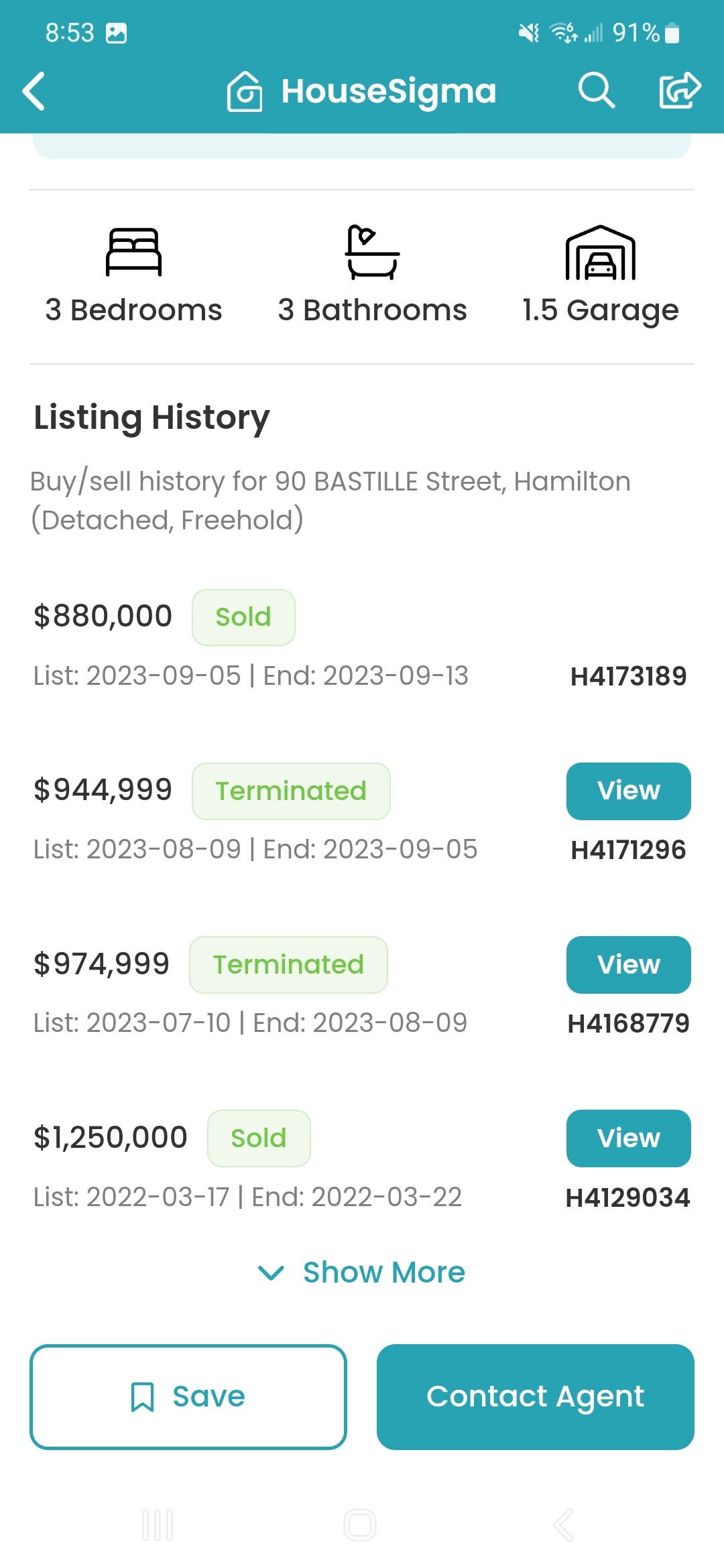
Task: Tap the Contact Agent button
Action: (x=536, y=1397)
